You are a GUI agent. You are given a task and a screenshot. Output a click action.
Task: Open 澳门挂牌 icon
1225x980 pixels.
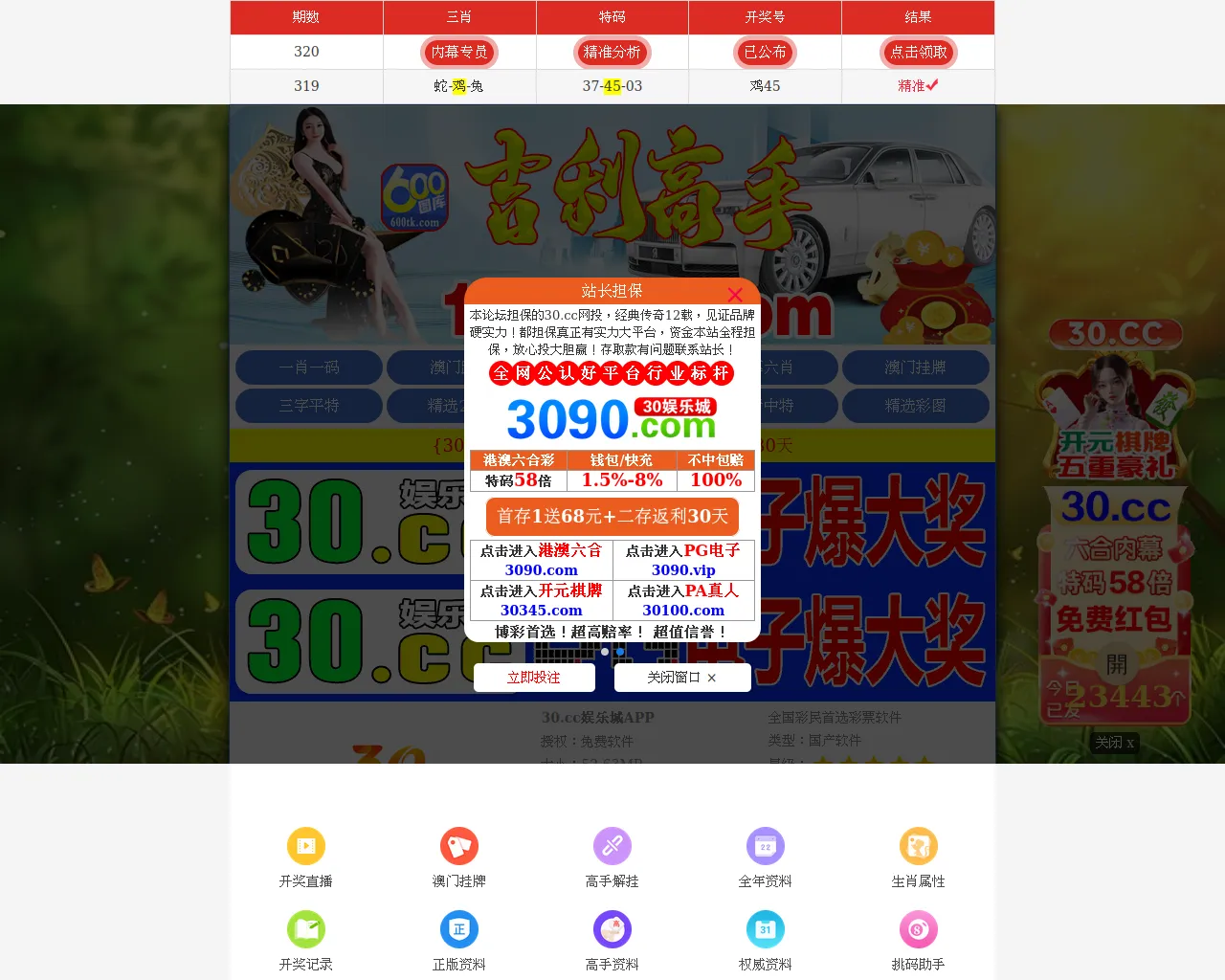coord(459,857)
